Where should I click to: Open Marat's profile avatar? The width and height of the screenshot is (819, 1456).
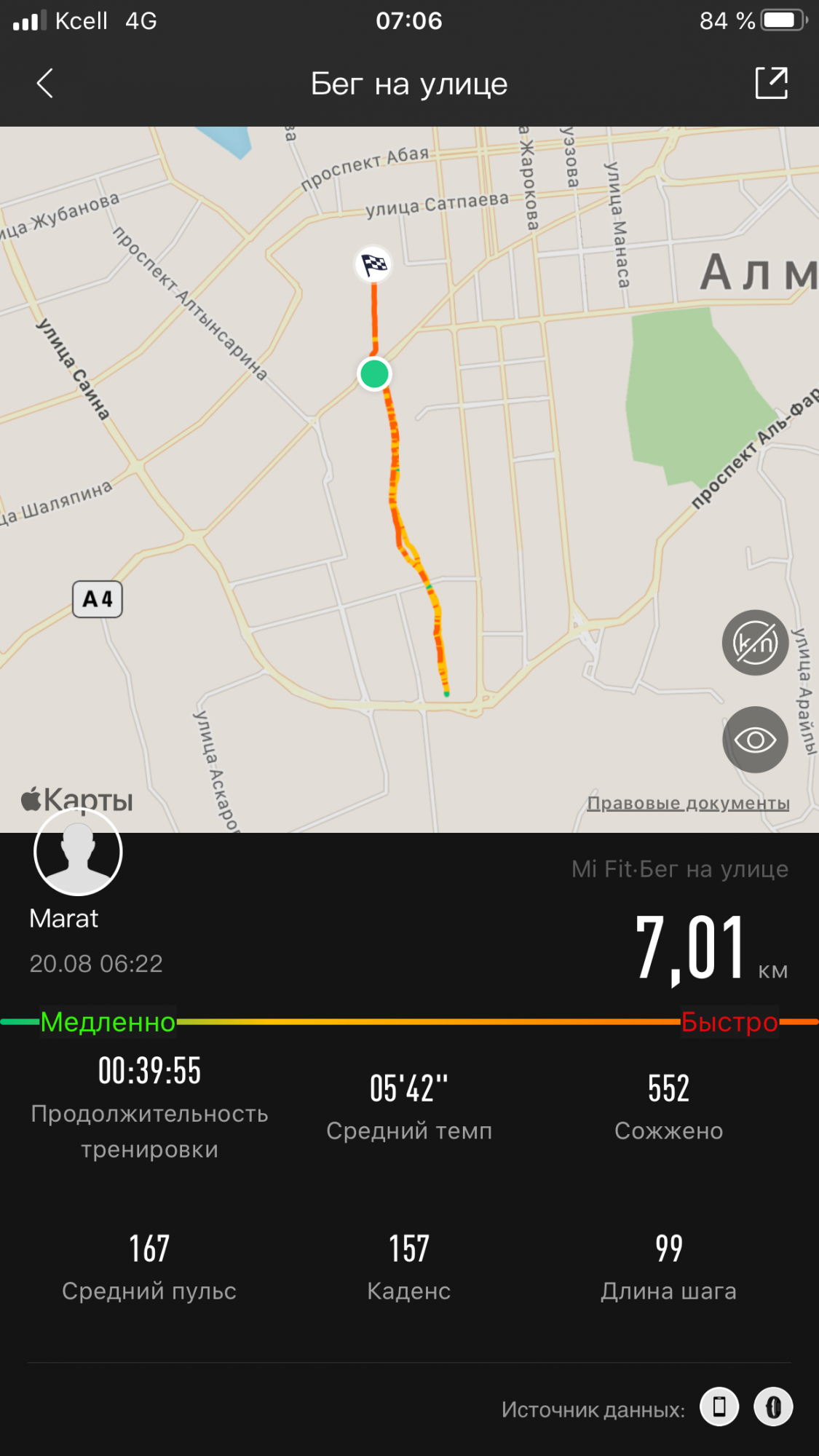tap(78, 852)
